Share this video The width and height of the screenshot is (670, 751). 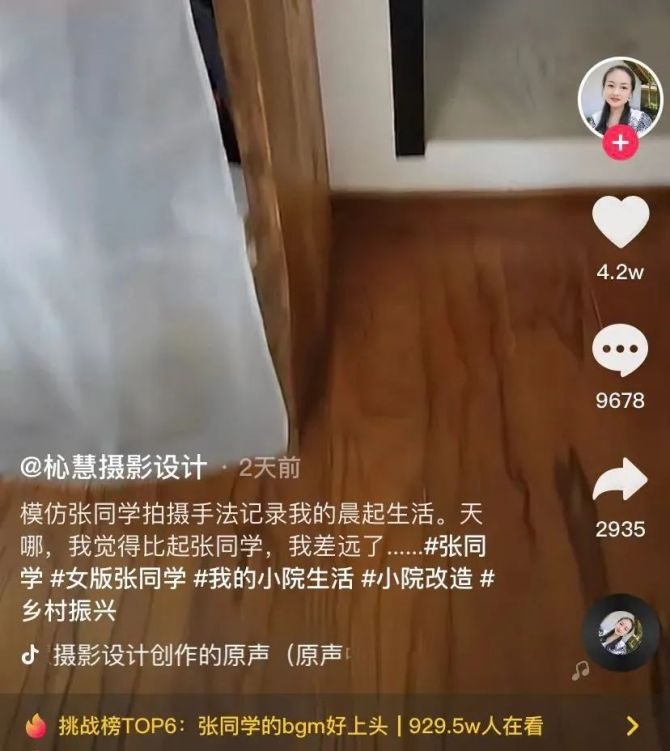(x=620, y=481)
